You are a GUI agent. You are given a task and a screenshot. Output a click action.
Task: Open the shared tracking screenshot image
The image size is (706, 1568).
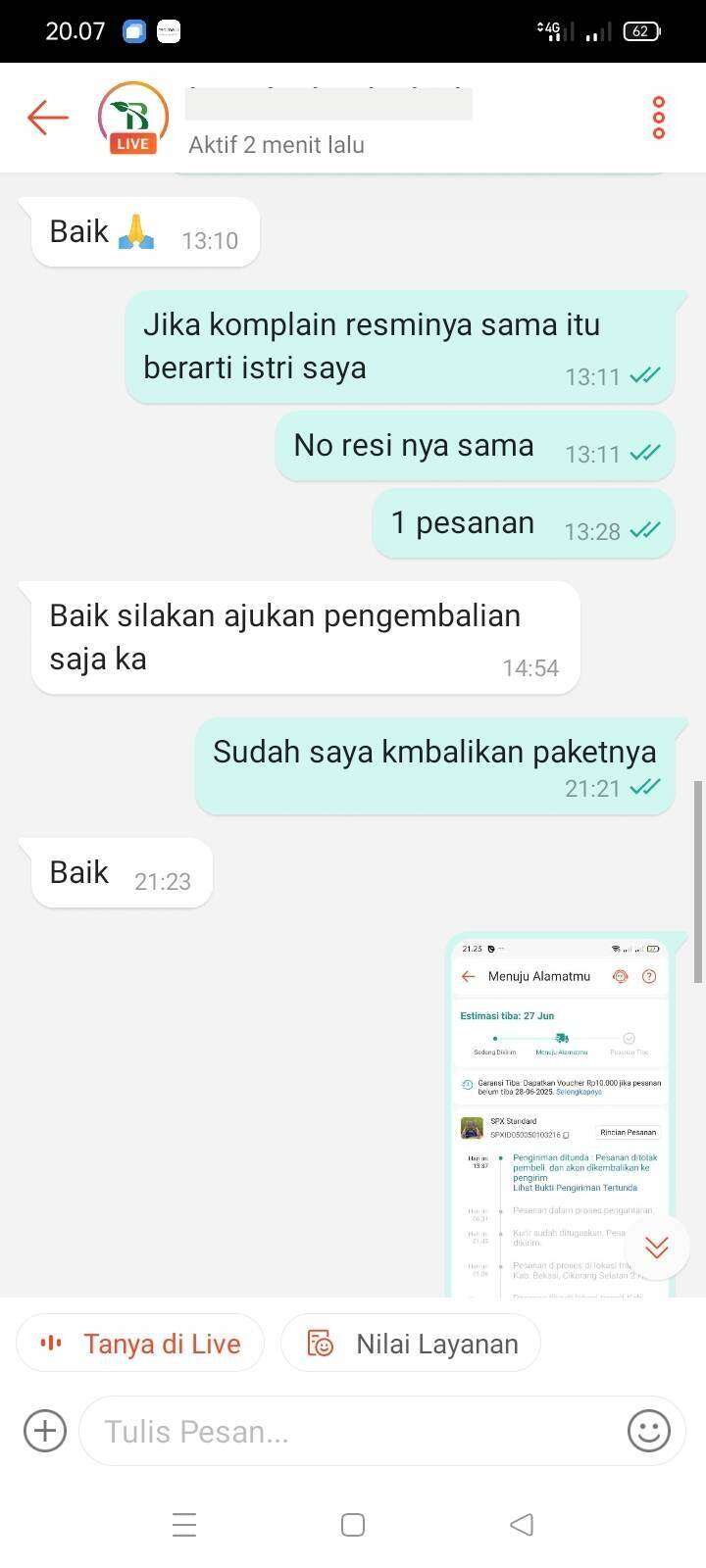[x=561, y=1117]
